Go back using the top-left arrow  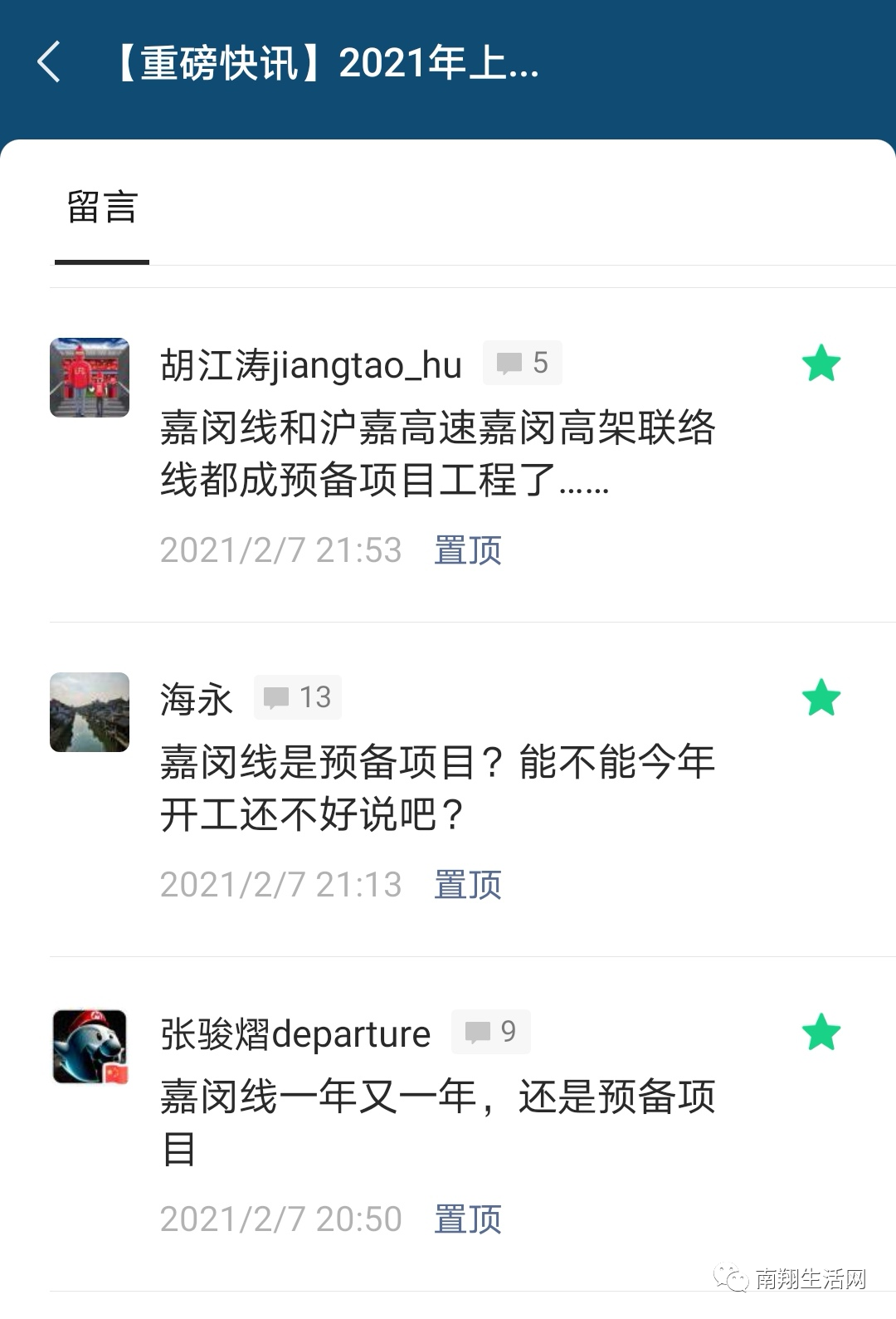click(x=49, y=62)
